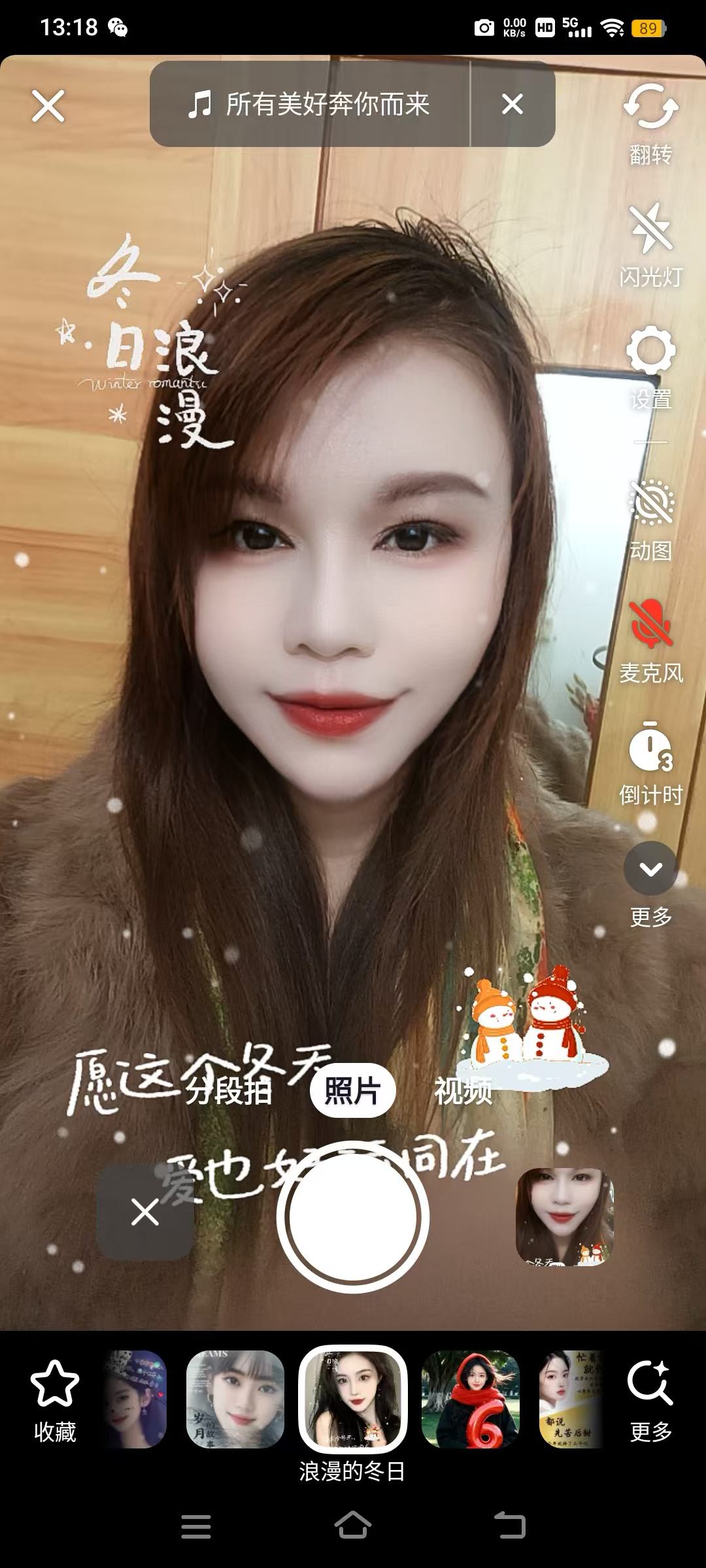Choose the red number 6 effect
The height and width of the screenshot is (1568, 706).
click(x=470, y=1399)
